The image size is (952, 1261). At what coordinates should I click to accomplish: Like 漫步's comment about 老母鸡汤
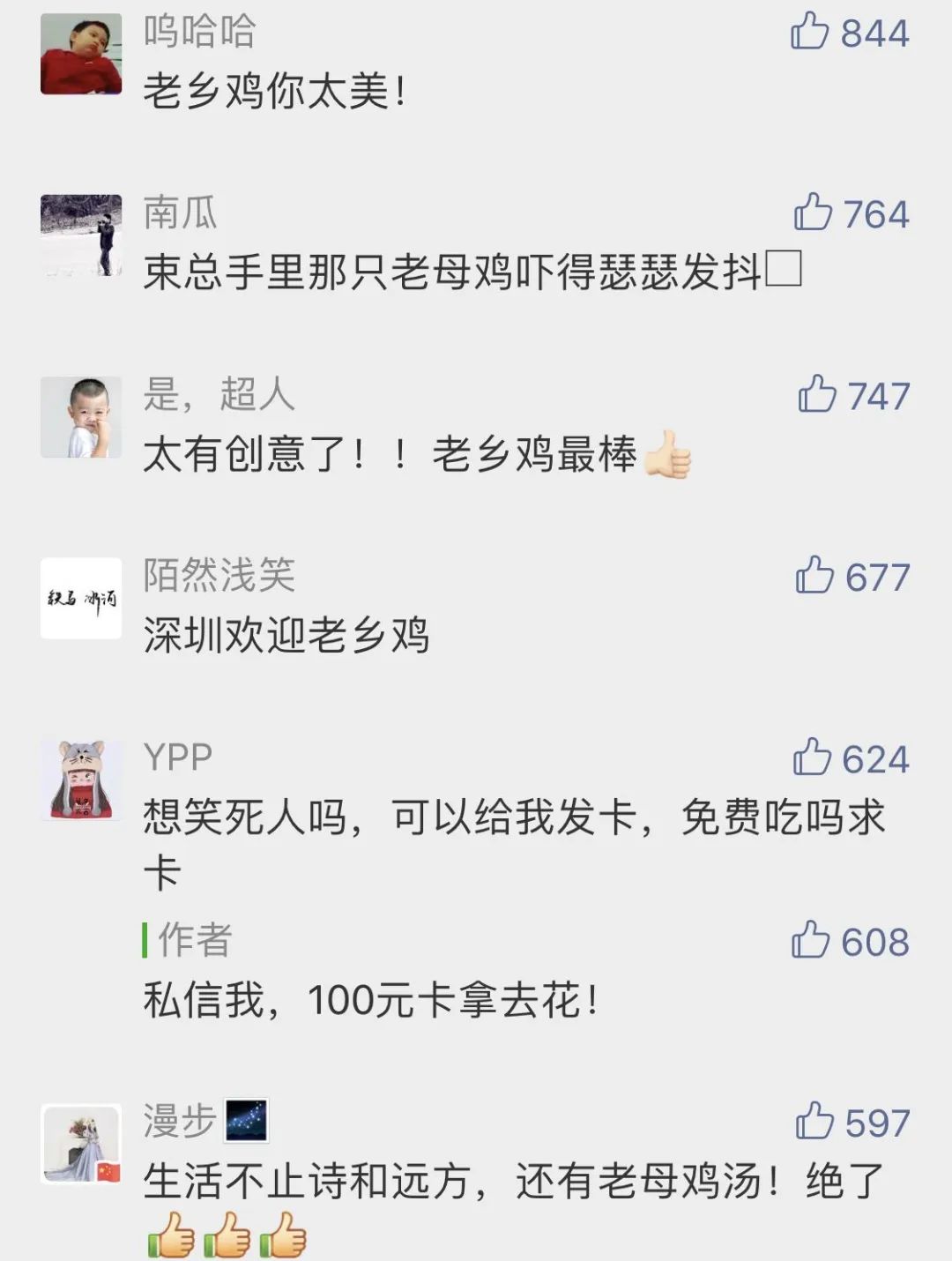[814, 1122]
